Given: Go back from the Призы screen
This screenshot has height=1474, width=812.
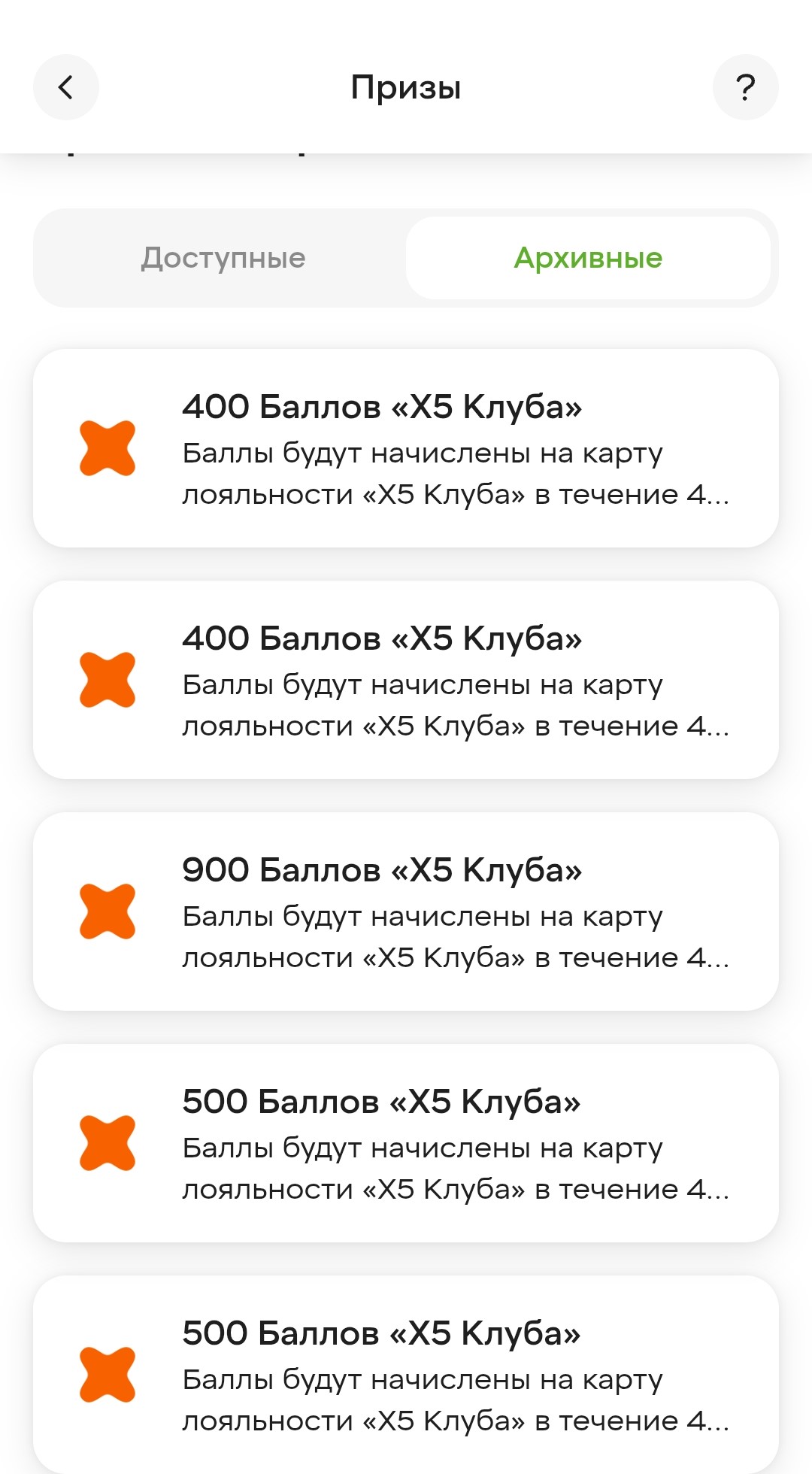Looking at the screenshot, I should [66, 87].
